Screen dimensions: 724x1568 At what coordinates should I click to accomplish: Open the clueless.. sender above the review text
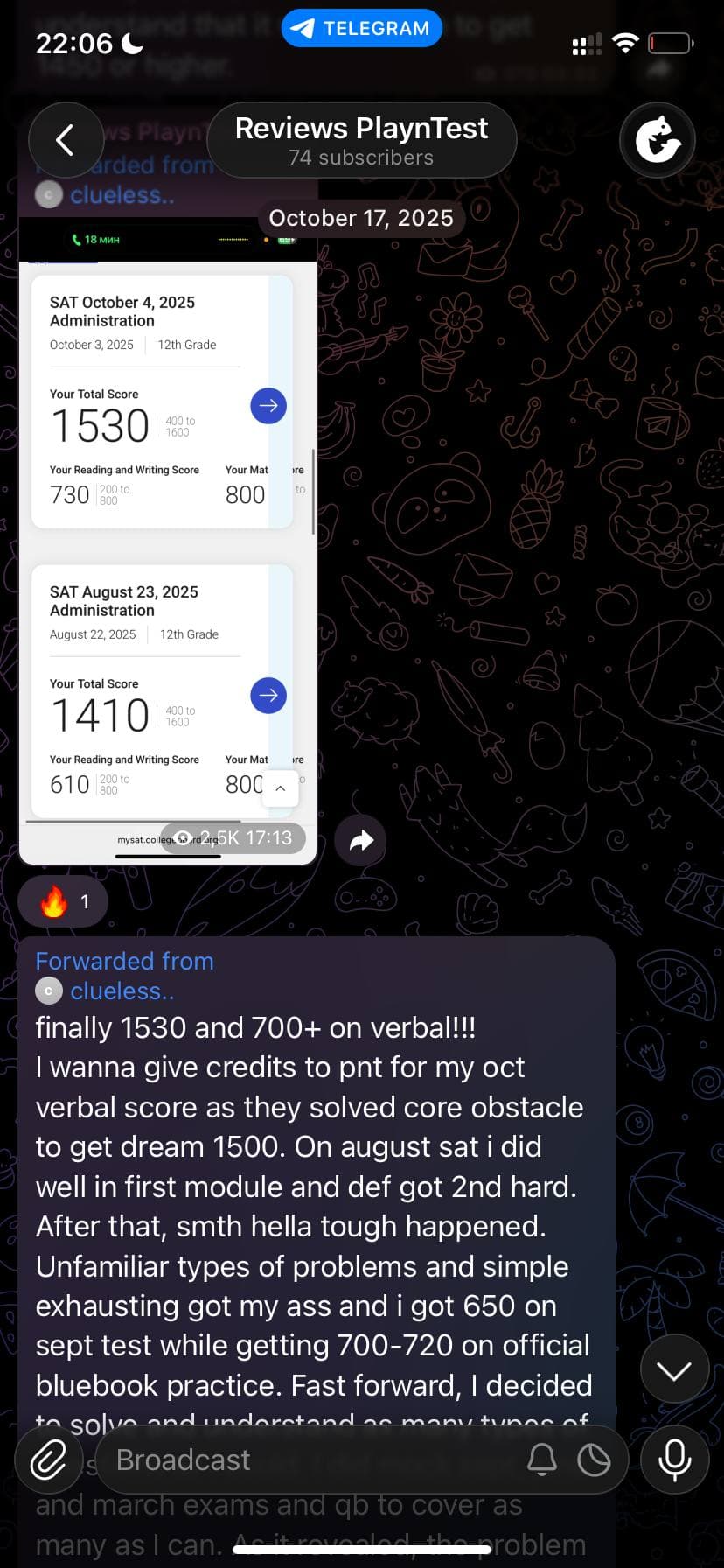click(x=122, y=990)
